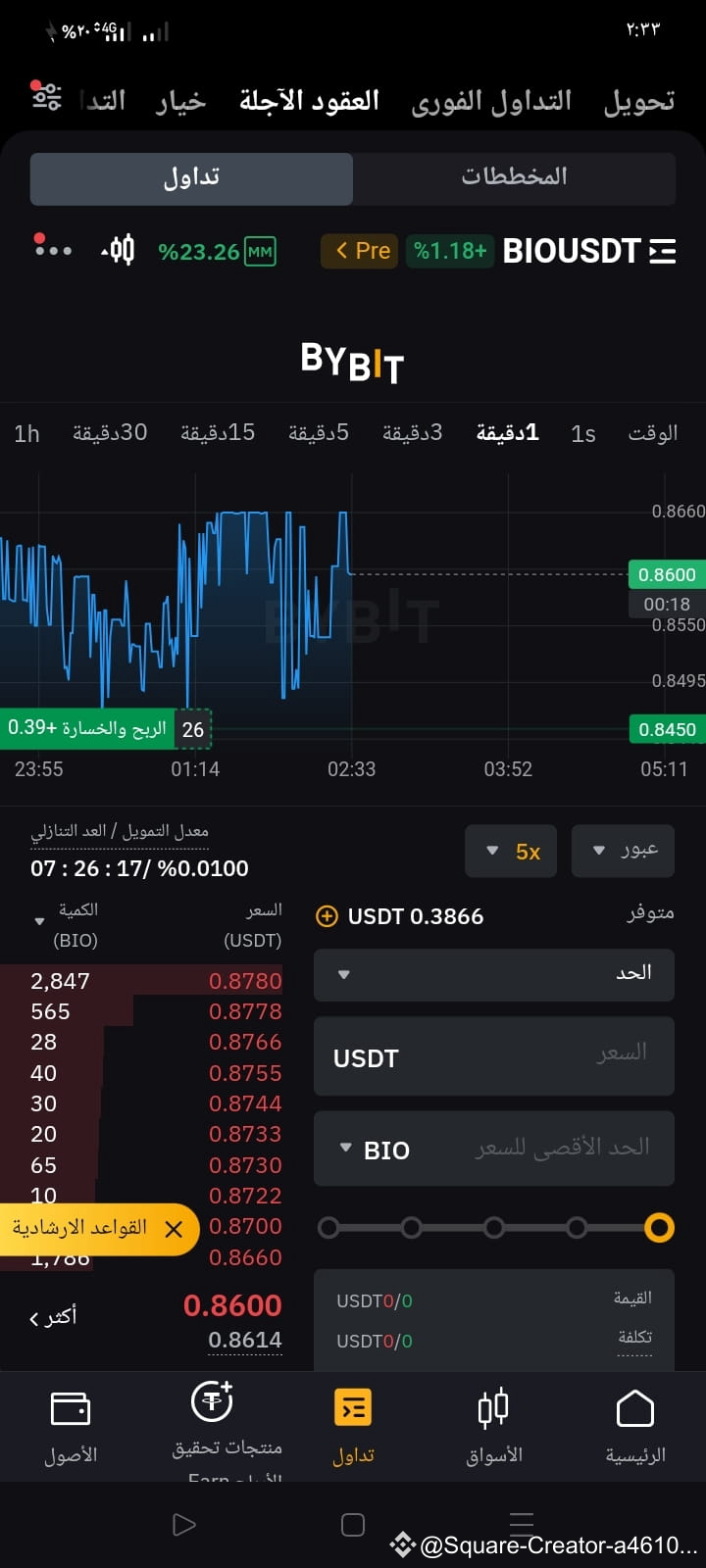Image resolution: width=706 pixels, height=1568 pixels.
Task: Dismiss the القواعد الارشادية banner
Action: click(x=175, y=1229)
